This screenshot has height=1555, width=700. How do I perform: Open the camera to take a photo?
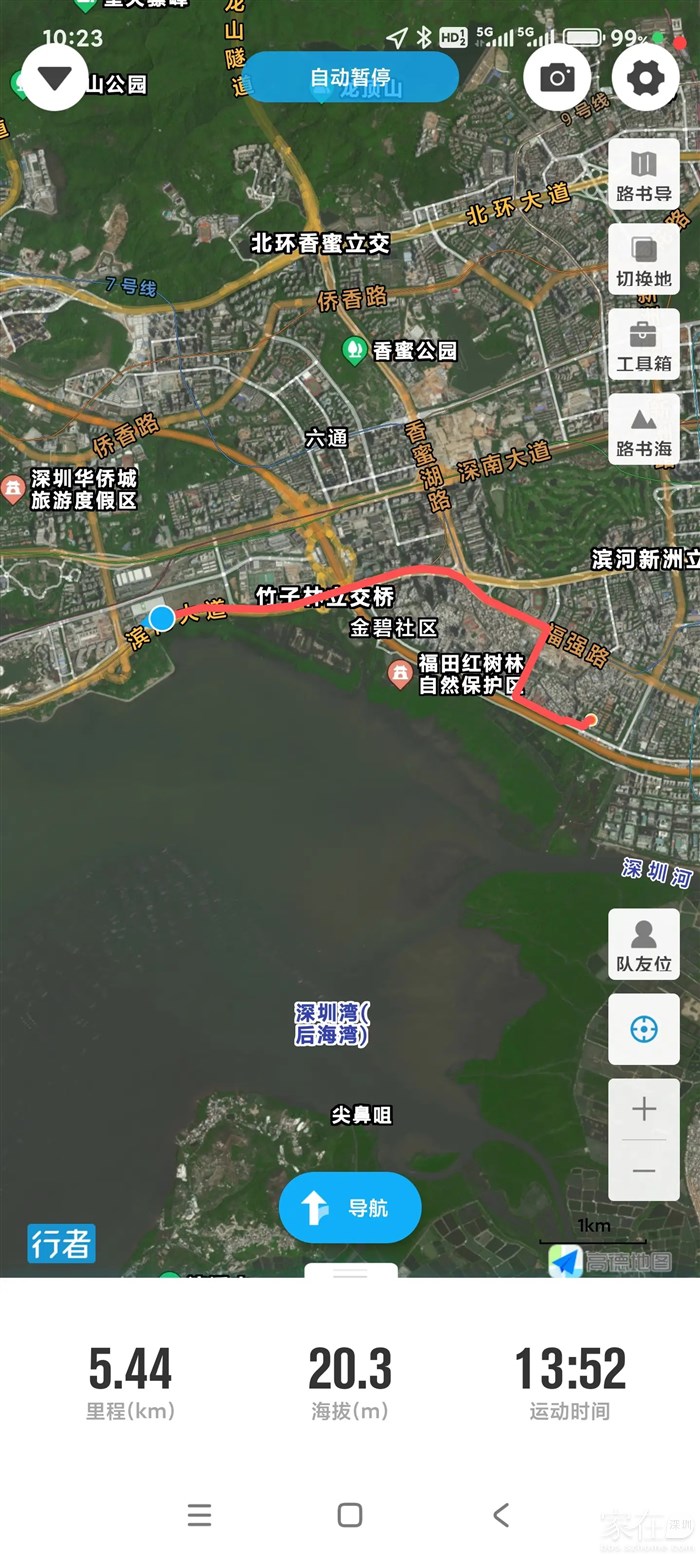(x=557, y=77)
